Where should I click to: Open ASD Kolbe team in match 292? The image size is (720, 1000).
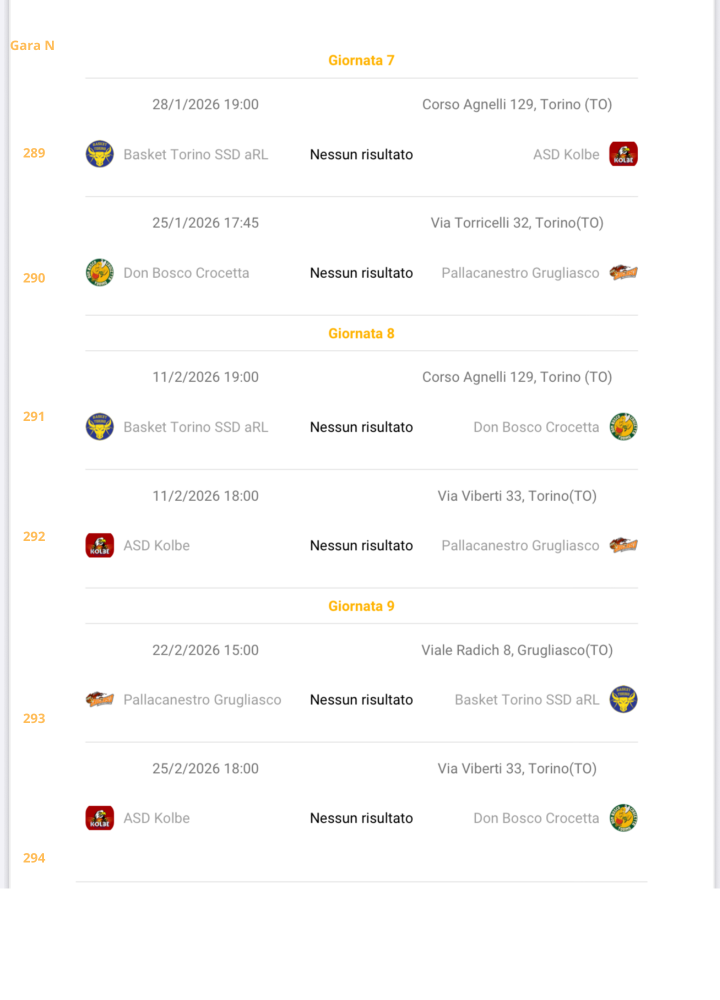click(x=156, y=546)
